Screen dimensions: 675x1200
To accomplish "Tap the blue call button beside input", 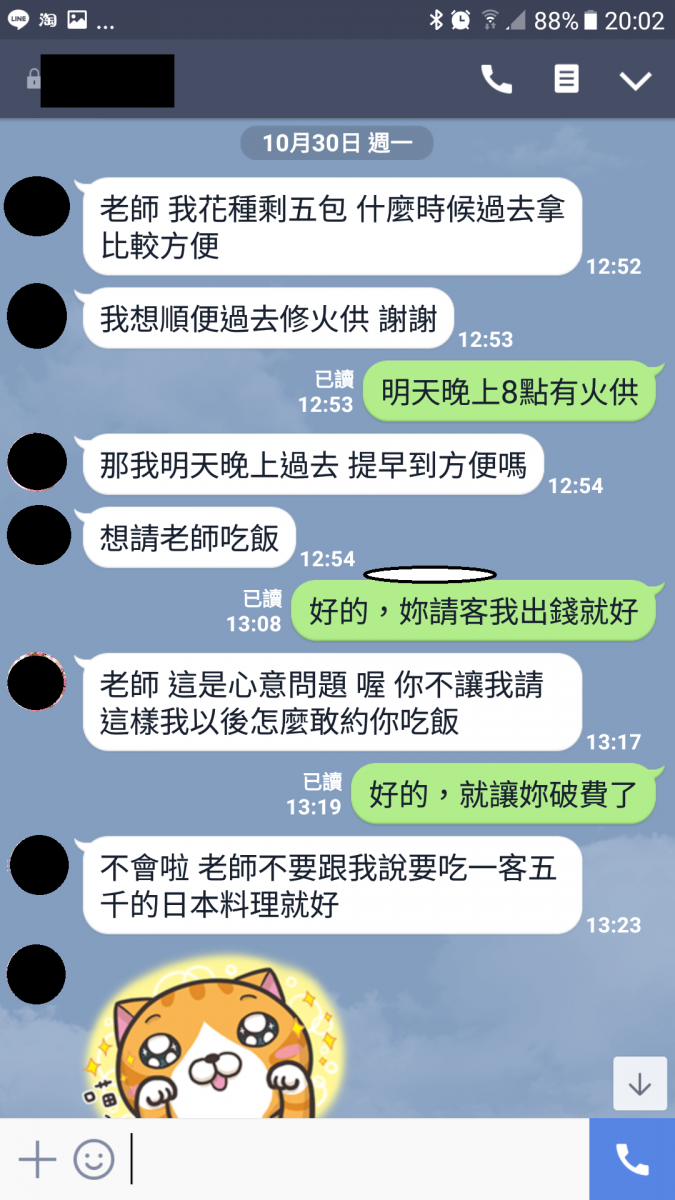I will tap(632, 1159).
